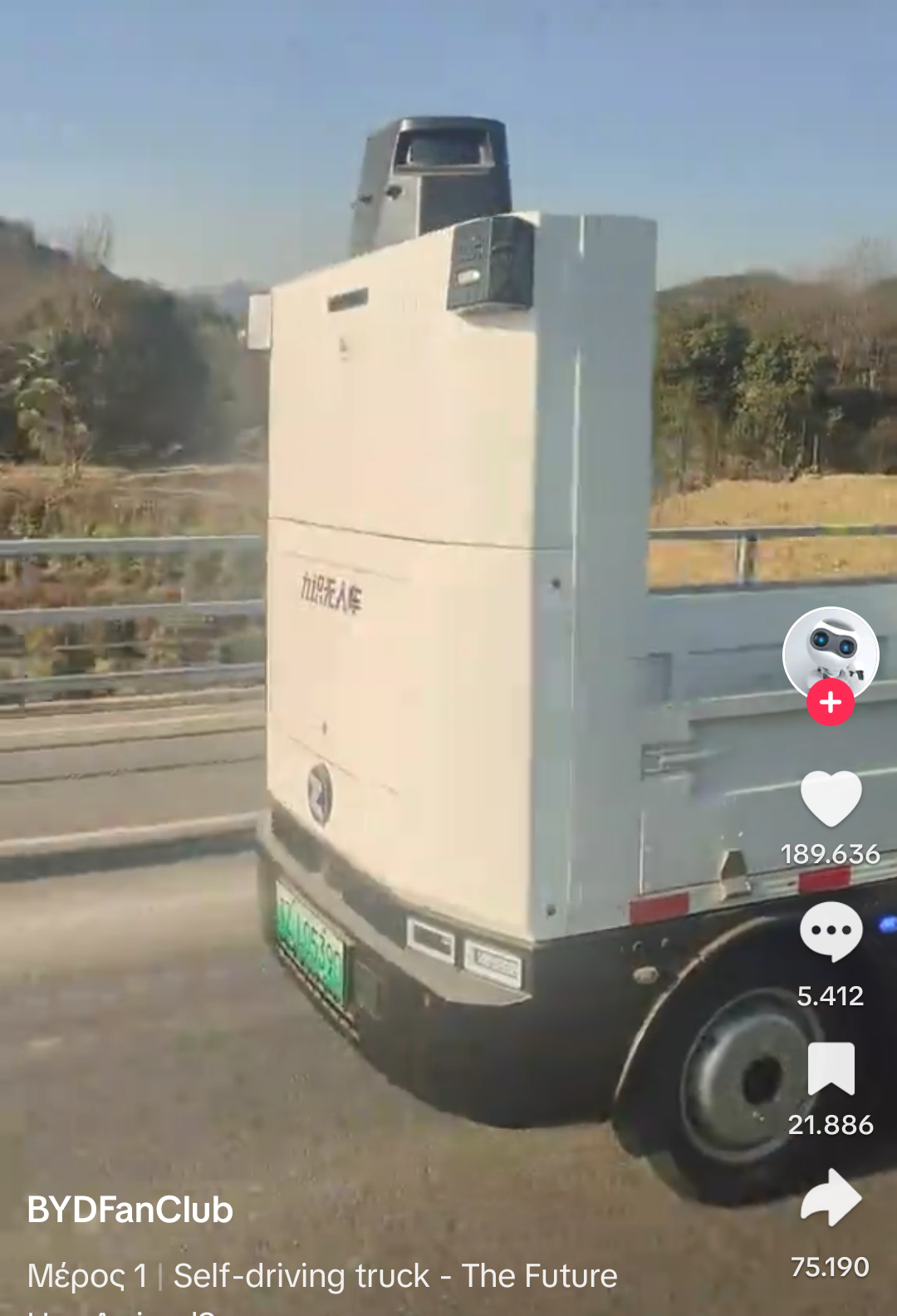897x1316 pixels.
Task: Open the comments on this video
Action: click(831, 931)
